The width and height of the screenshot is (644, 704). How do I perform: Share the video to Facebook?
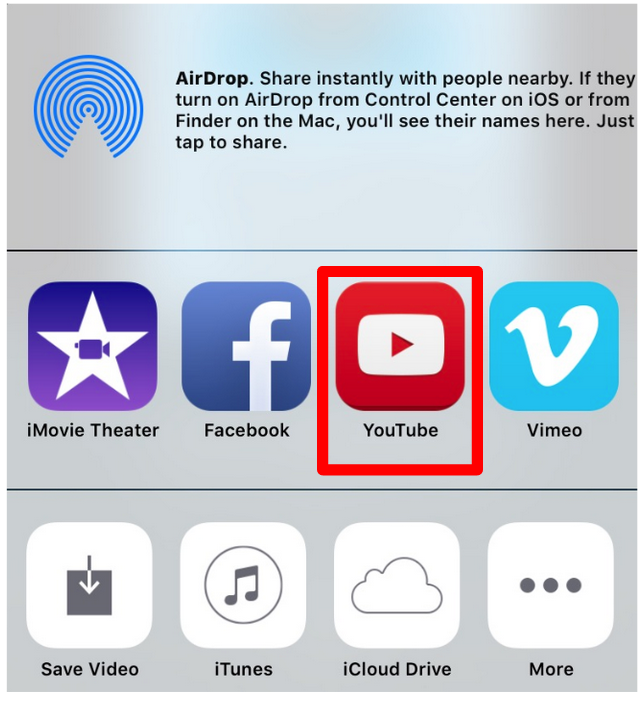246,346
